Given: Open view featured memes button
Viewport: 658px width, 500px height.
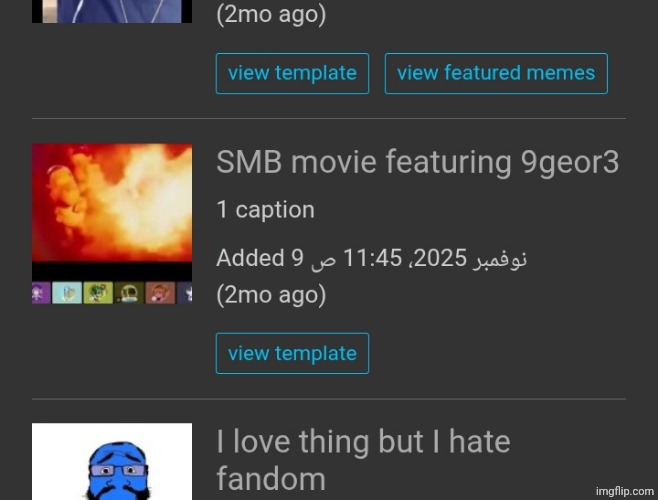Looking at the screenshot, I should tap(496, 73).
